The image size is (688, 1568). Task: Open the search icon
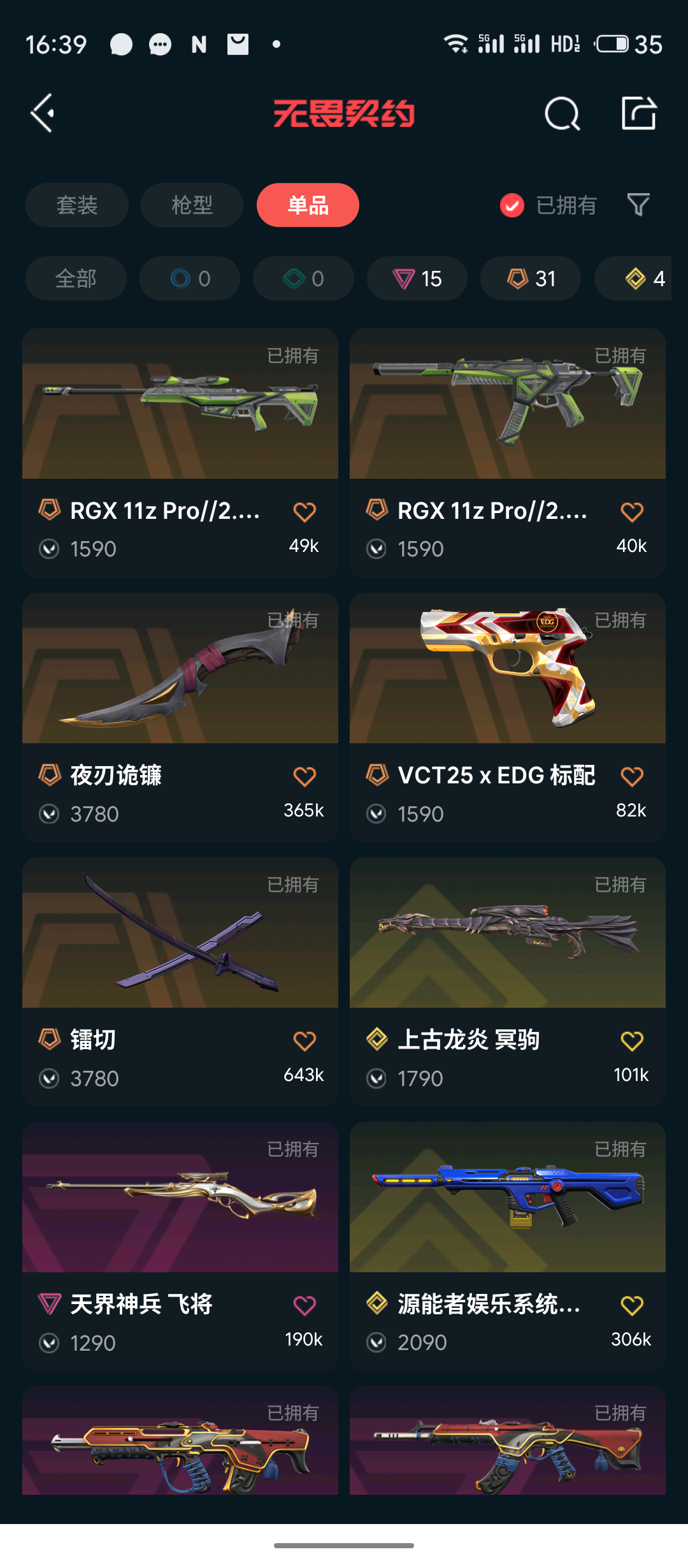tap(562, 115)
